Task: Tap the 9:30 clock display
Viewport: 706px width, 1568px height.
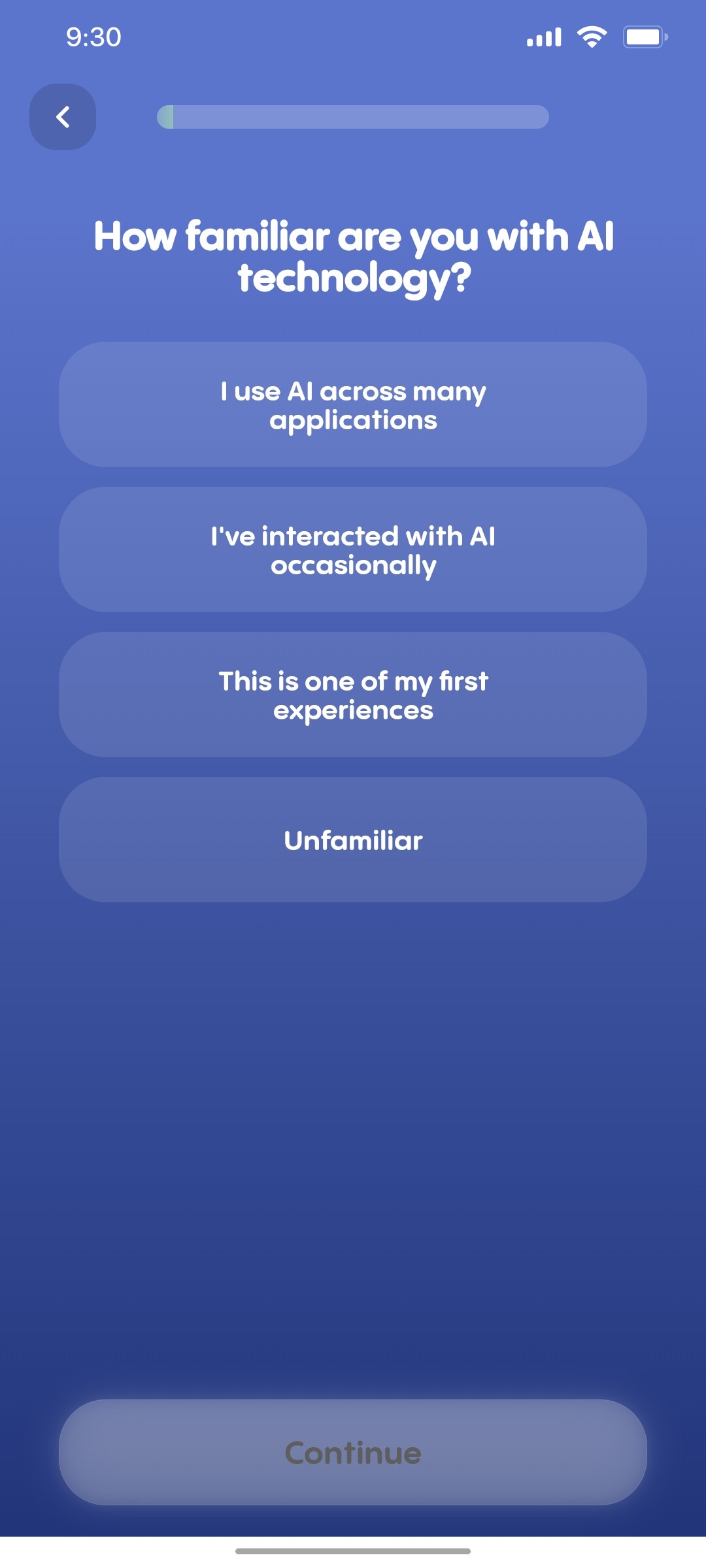Action: pos(93,37)
